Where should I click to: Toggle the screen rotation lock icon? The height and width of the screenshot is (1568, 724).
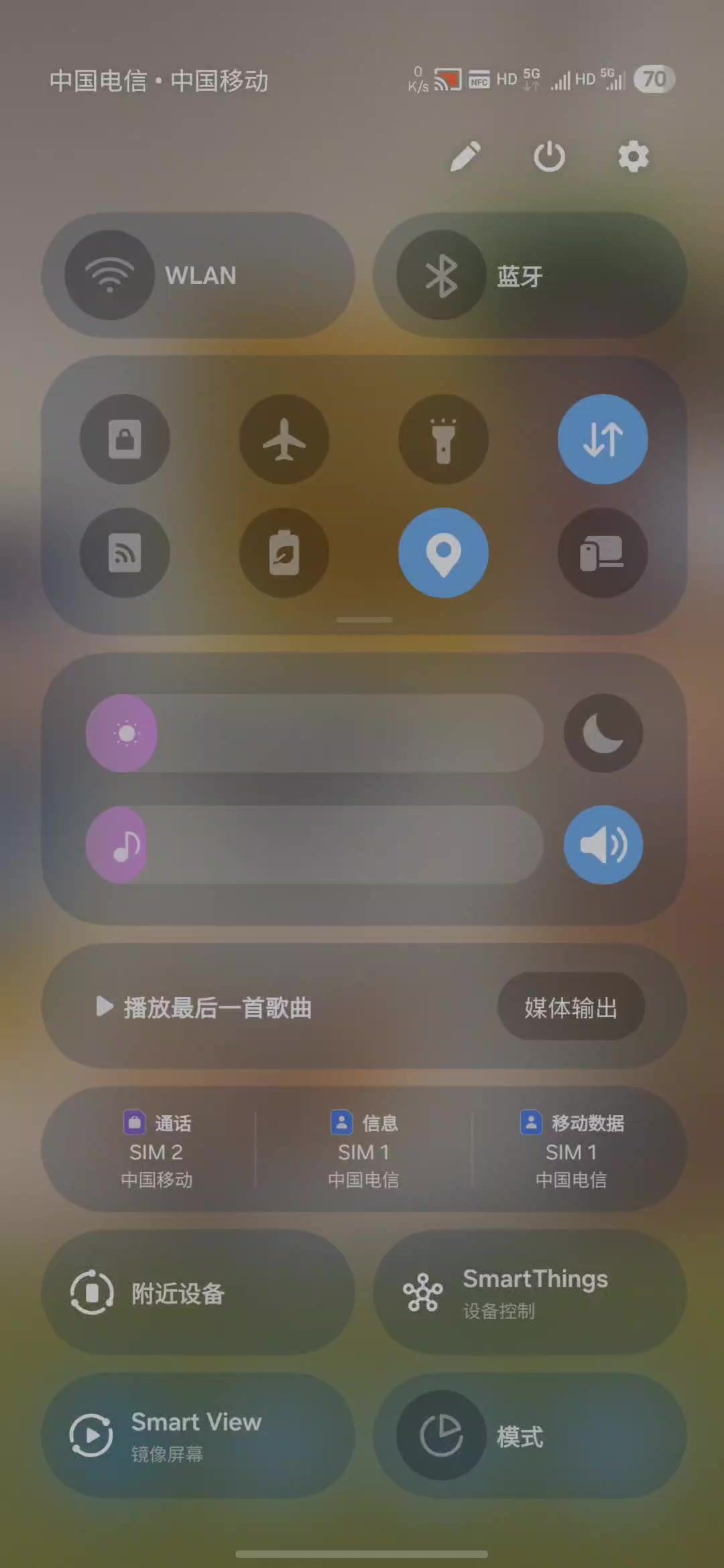(x=125, y=440)
